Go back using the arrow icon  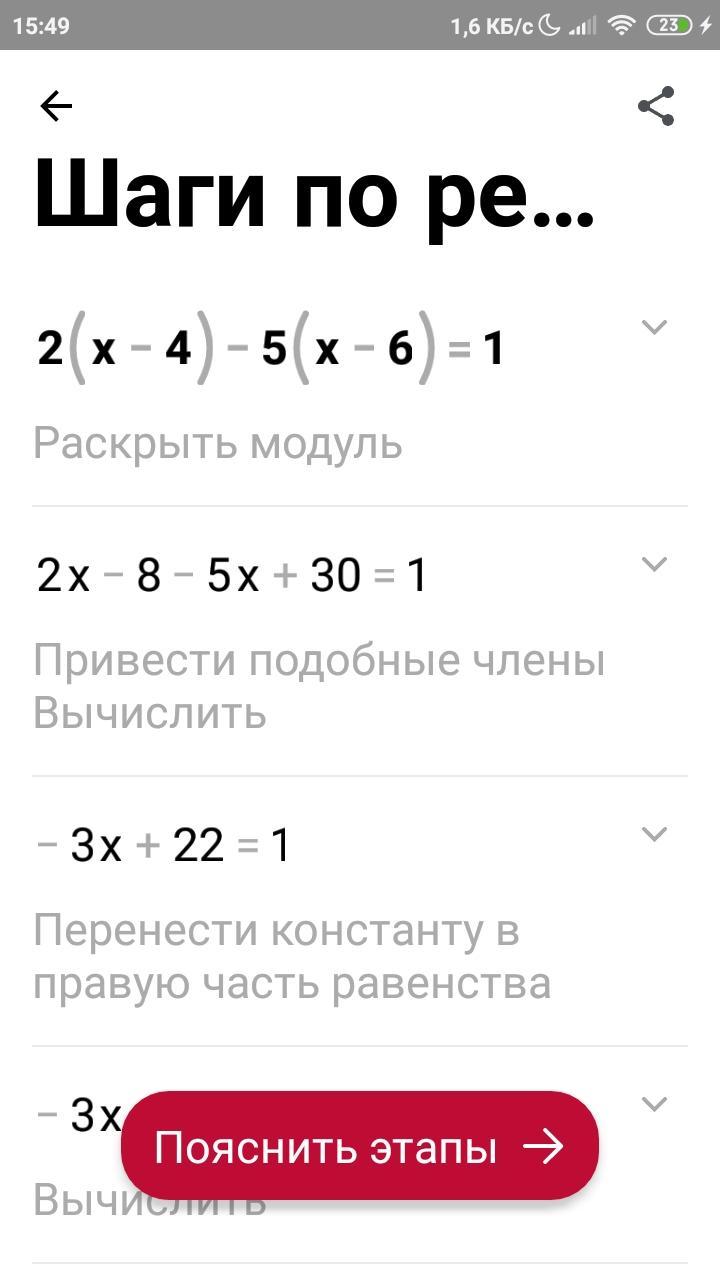(56, 106)
